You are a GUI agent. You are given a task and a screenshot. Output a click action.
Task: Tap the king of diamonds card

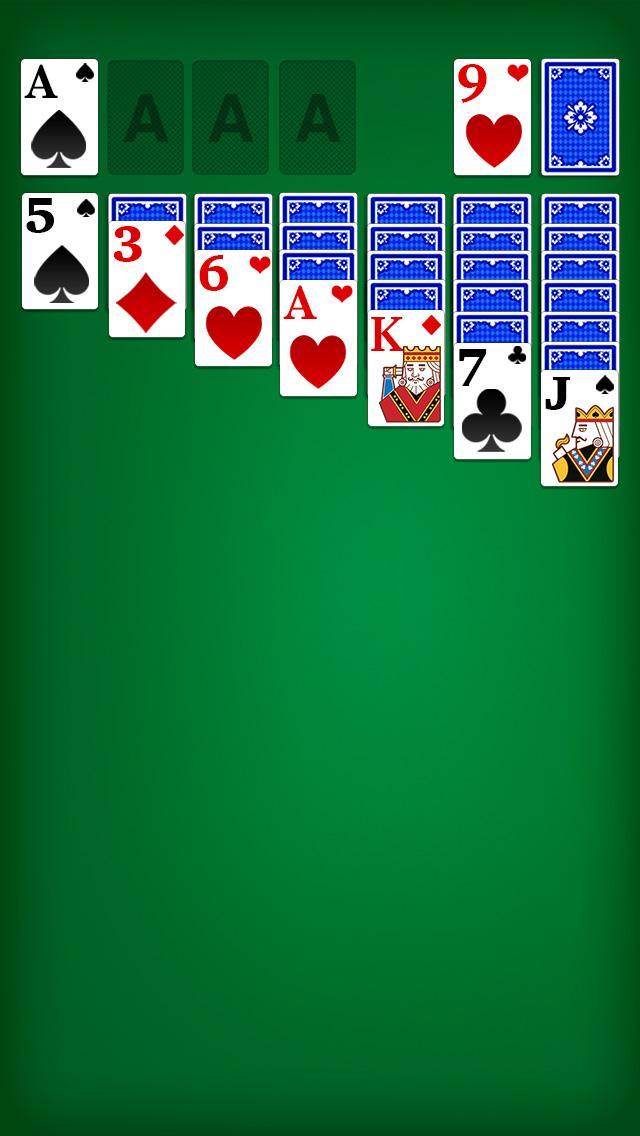click(x=405, y=368)
